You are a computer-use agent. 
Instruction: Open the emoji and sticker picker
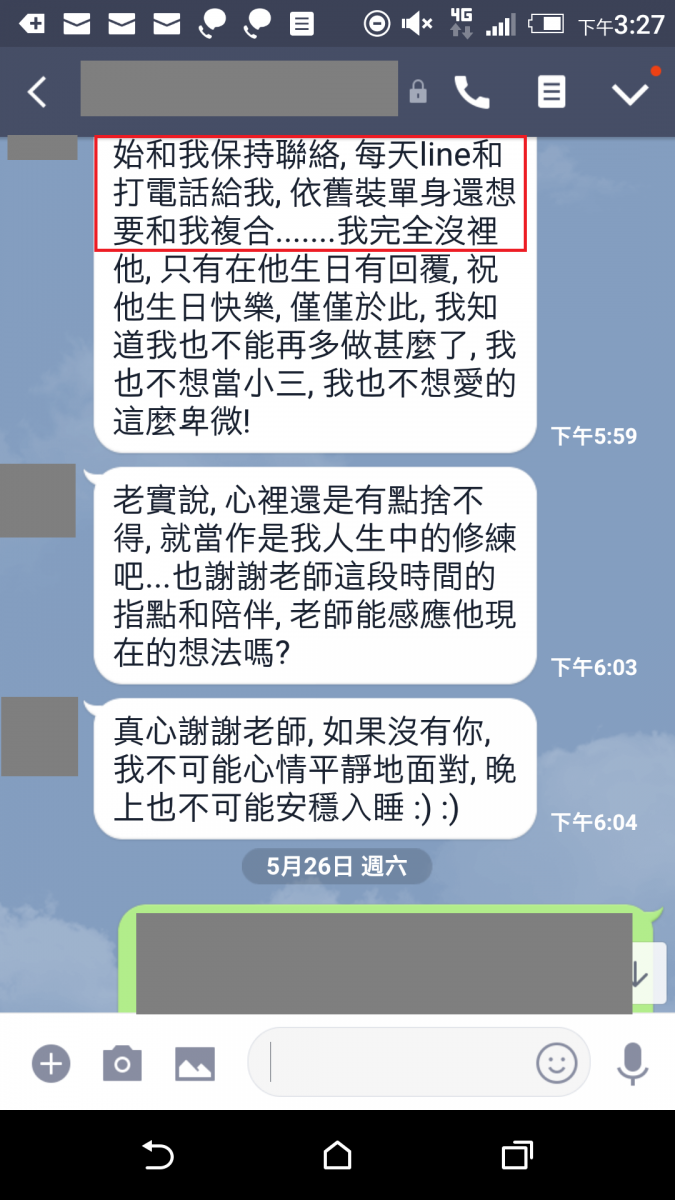tap(557, 1063)
